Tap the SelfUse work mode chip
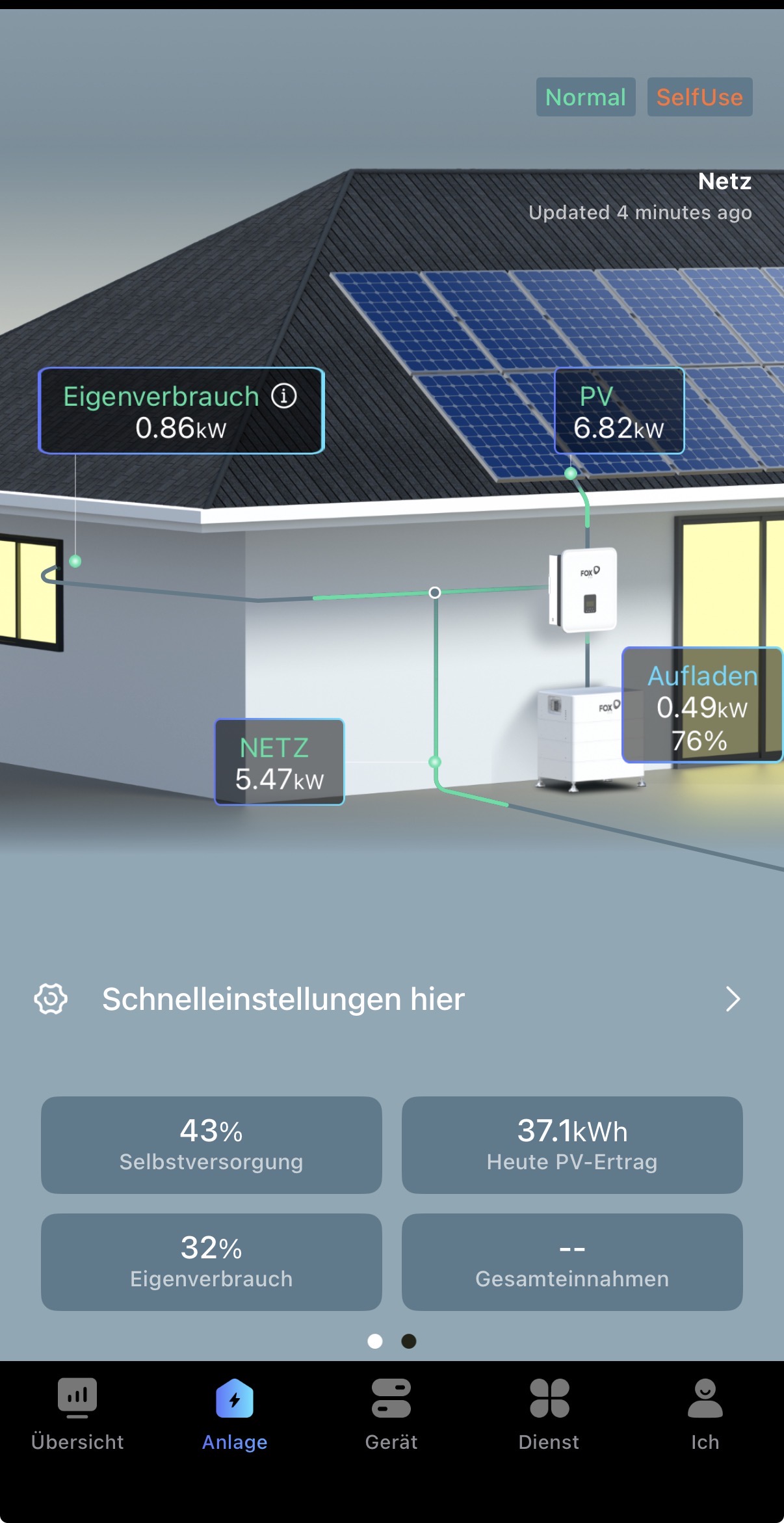Image resolution: width=784 pixels, height=1523 pixels. [x=699, y=98]
